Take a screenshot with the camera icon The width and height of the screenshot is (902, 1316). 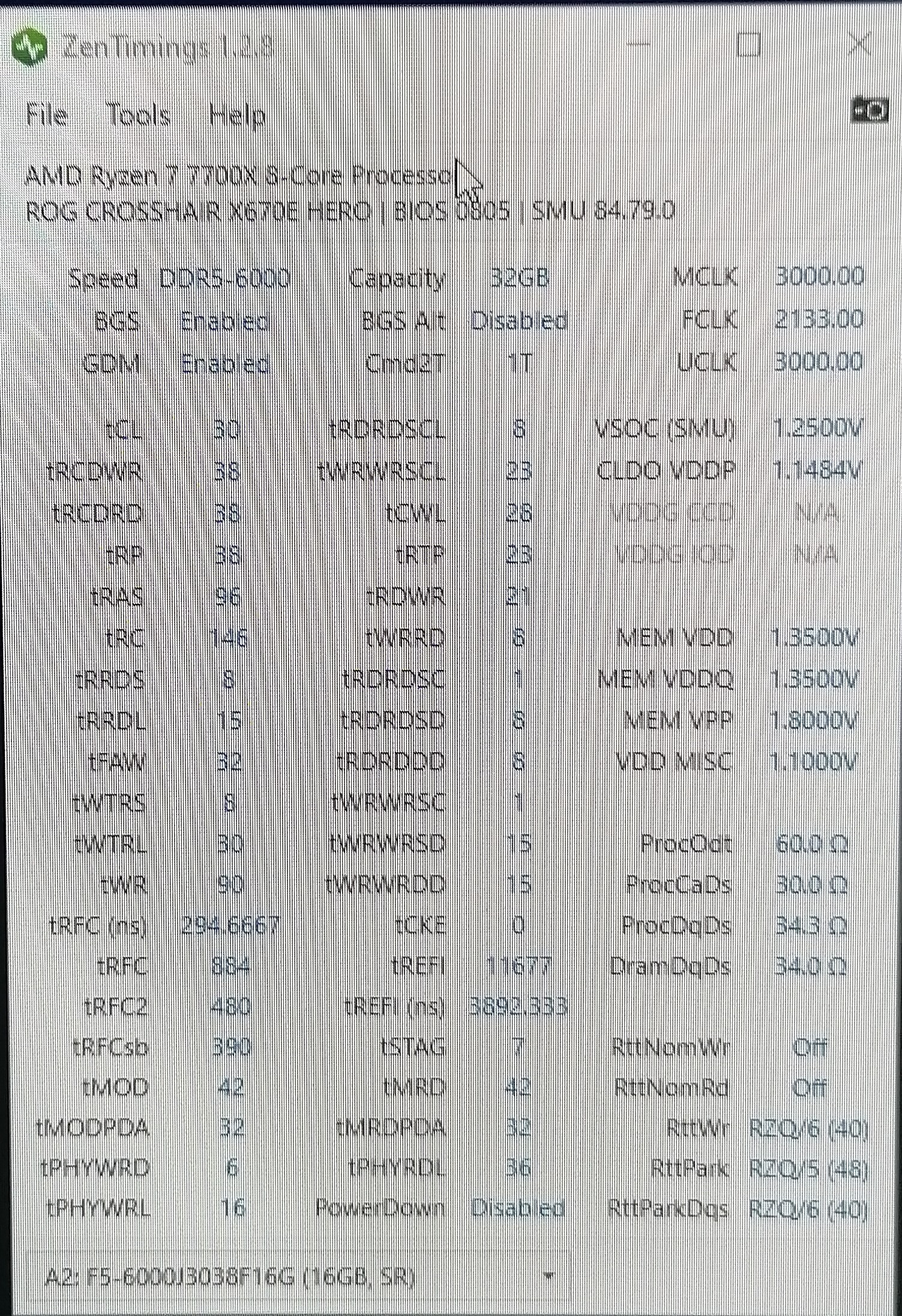pyautogui.click(x=869, y=110)
